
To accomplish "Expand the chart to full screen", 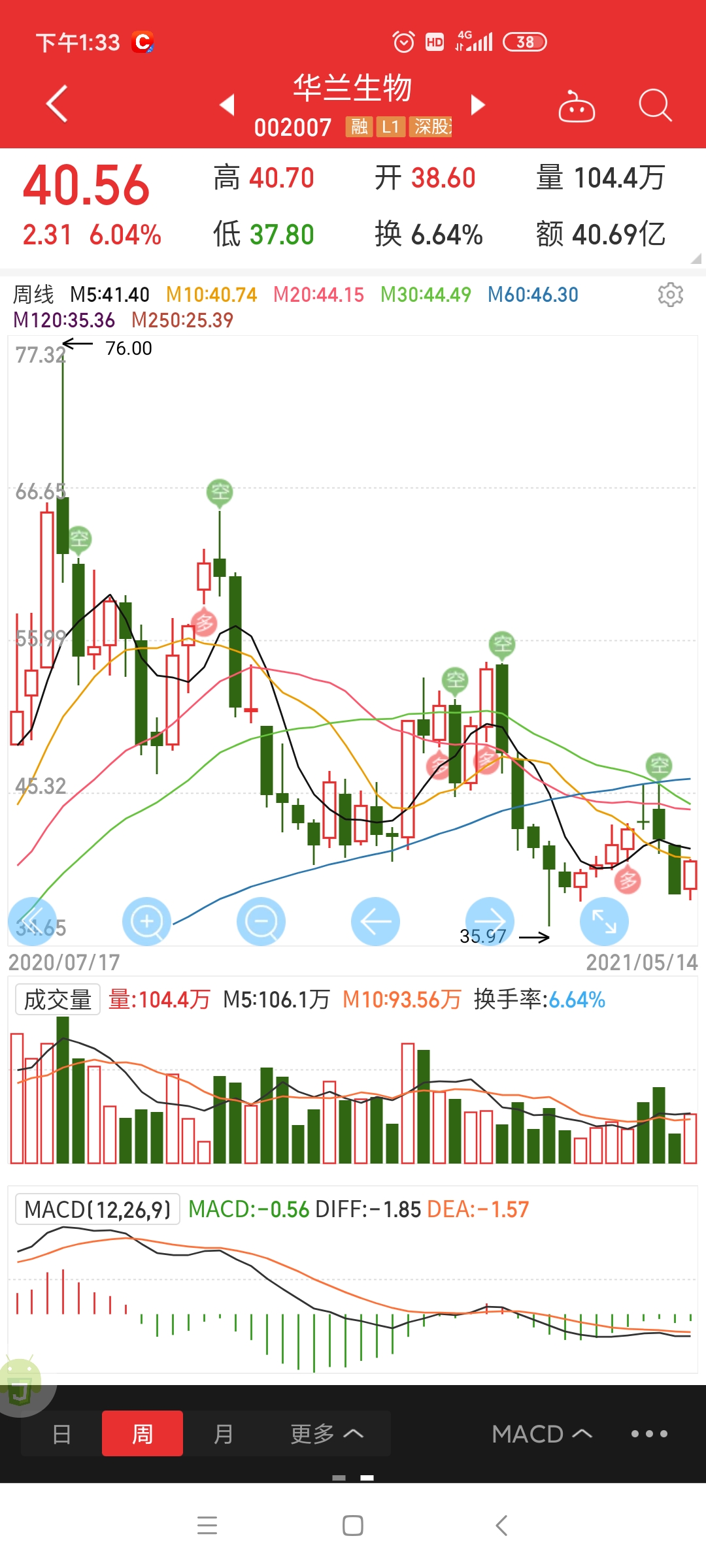I will pyautogui.click(x=604, y=921).
